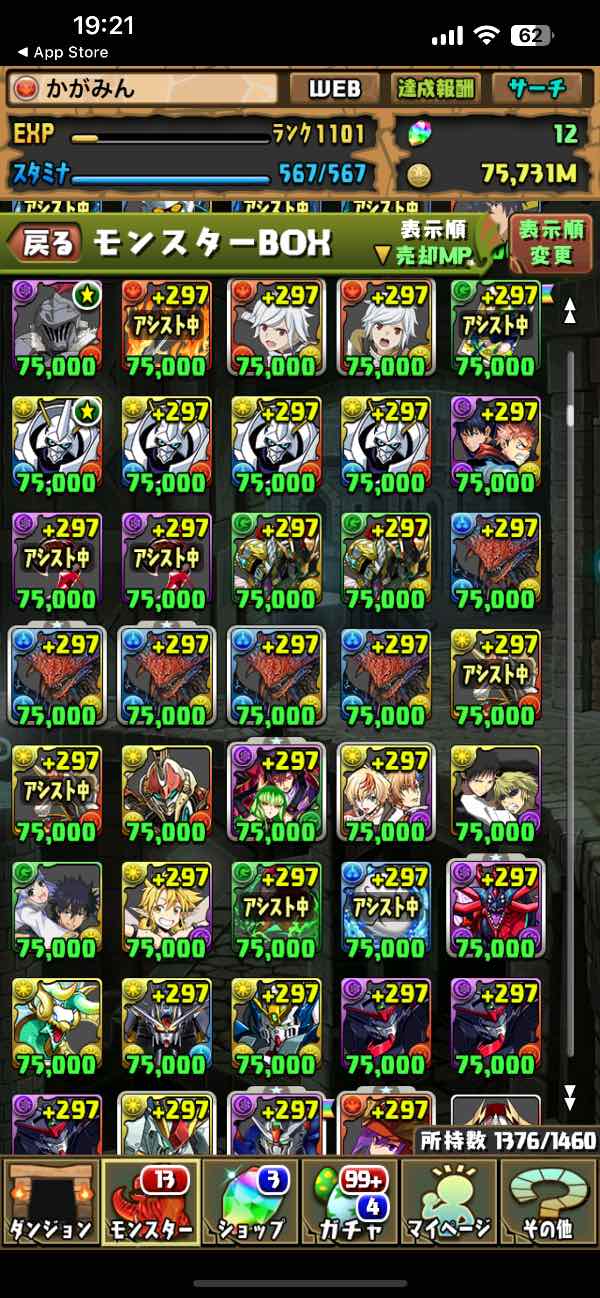Jump to bottom with scrollbar down arrows

point(570,1097)
